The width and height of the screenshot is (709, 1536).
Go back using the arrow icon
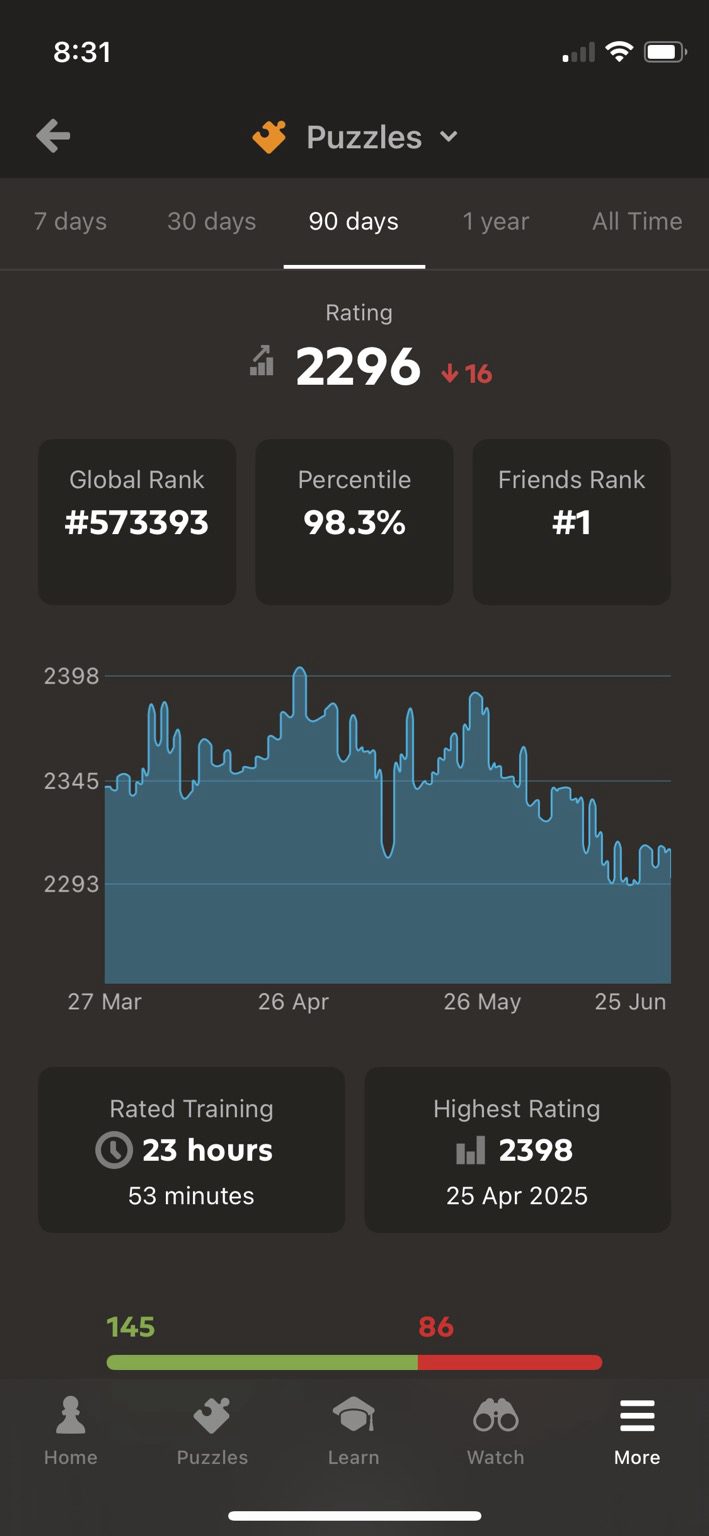[53, 136]
